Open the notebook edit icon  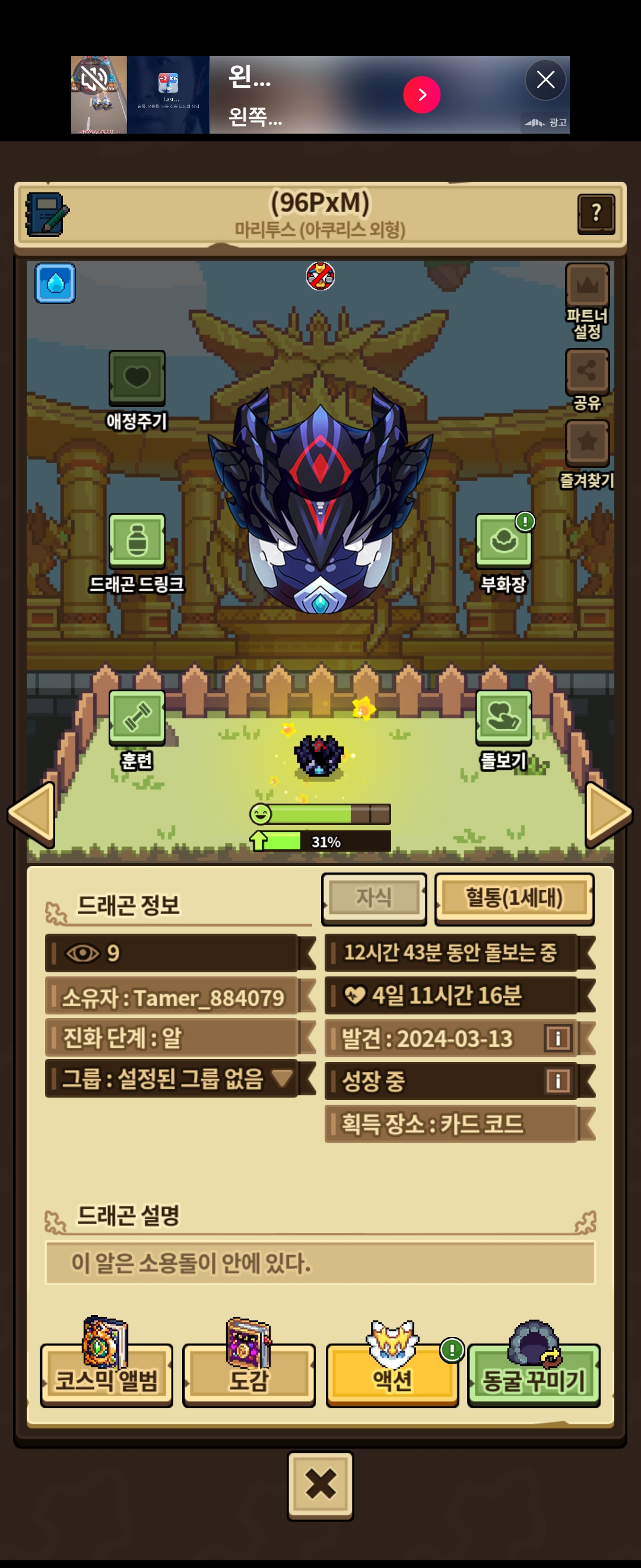pos(46,215)
